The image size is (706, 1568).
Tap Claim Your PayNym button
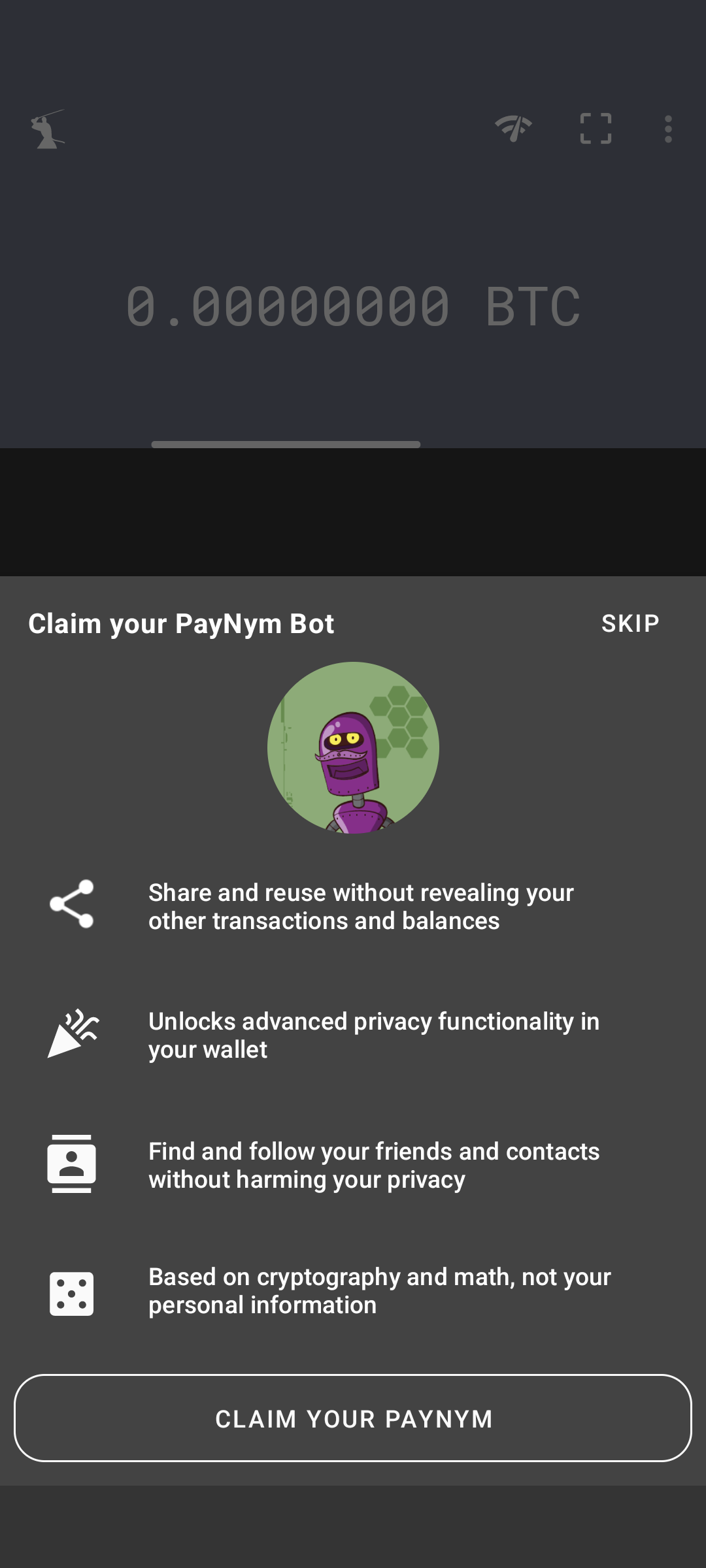[353, 1418]
